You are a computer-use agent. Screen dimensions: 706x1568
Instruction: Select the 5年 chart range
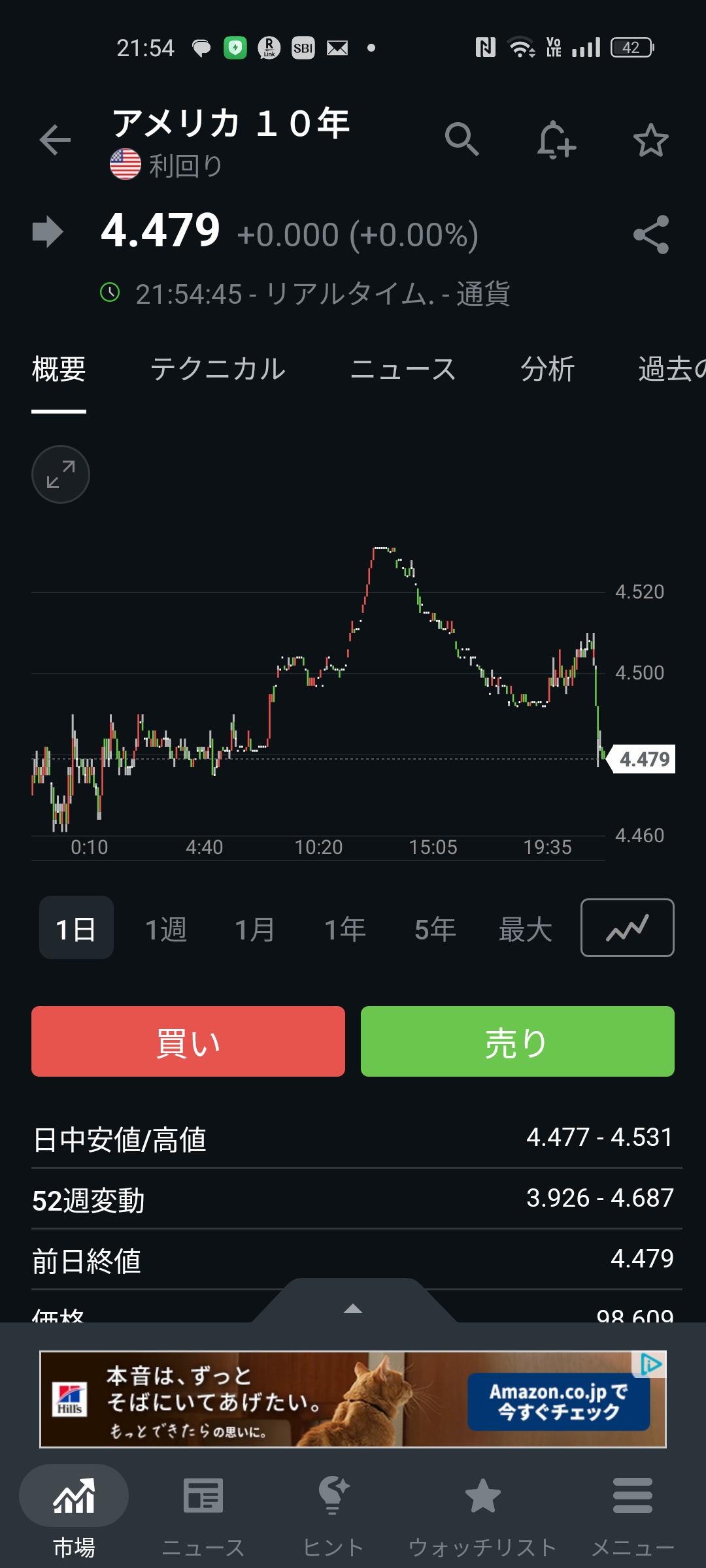[435, 929]
